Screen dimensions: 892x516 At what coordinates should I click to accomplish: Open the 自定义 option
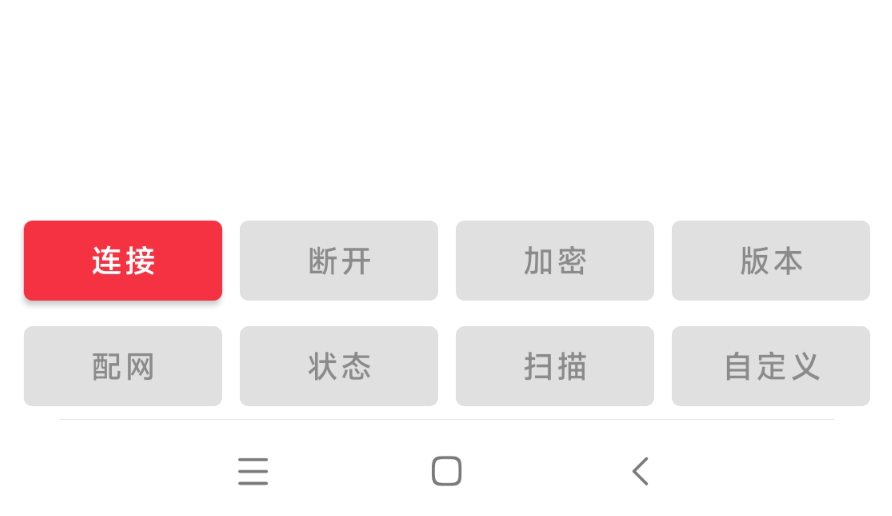[x=771, y=367]
